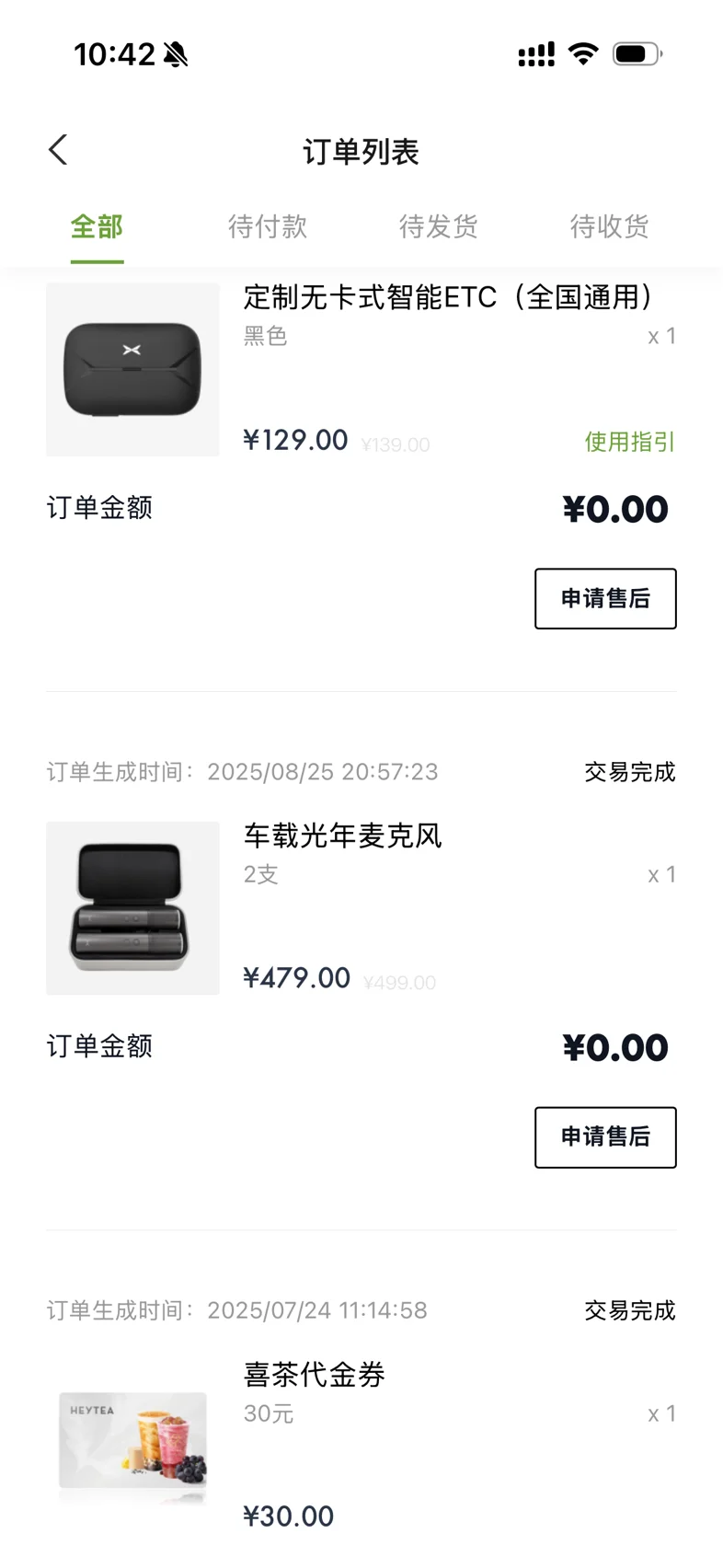
Task: Go back from the order list
Action: point(58,150)
